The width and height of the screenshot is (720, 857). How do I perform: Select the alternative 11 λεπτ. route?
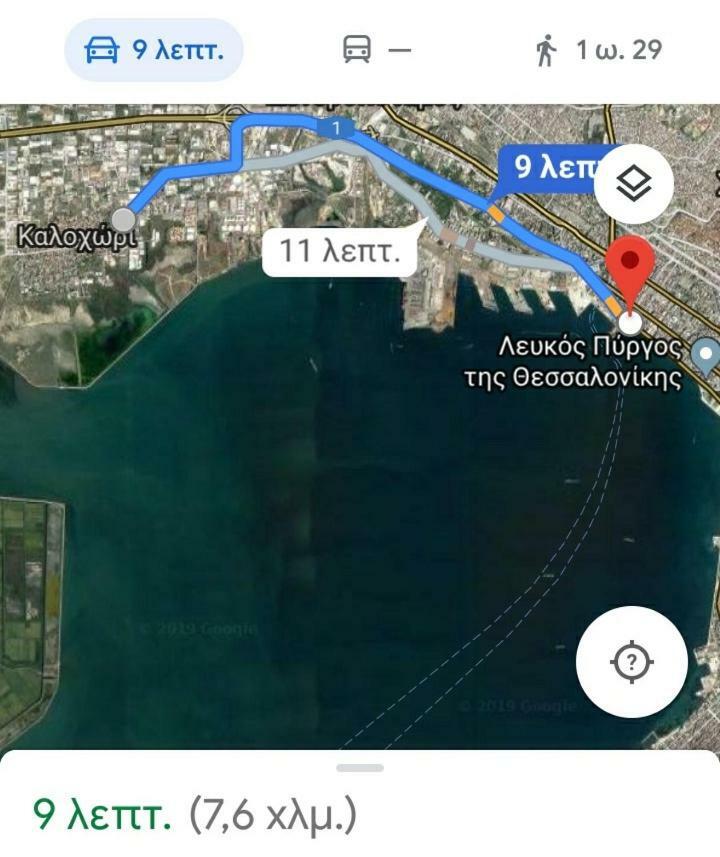[339, 250]
